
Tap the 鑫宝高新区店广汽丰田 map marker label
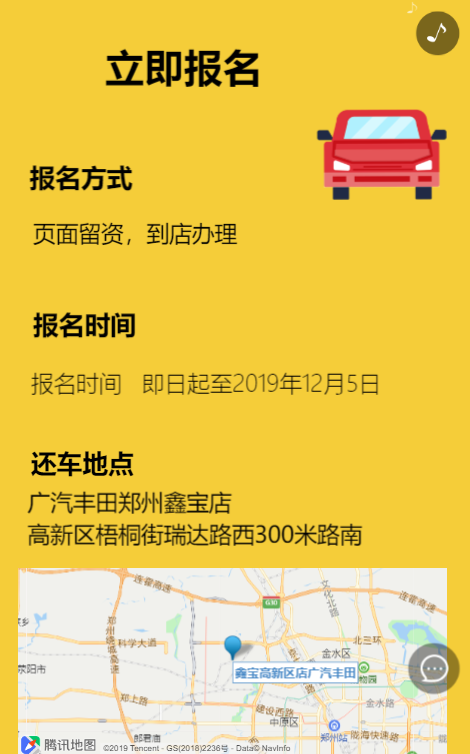295,673
